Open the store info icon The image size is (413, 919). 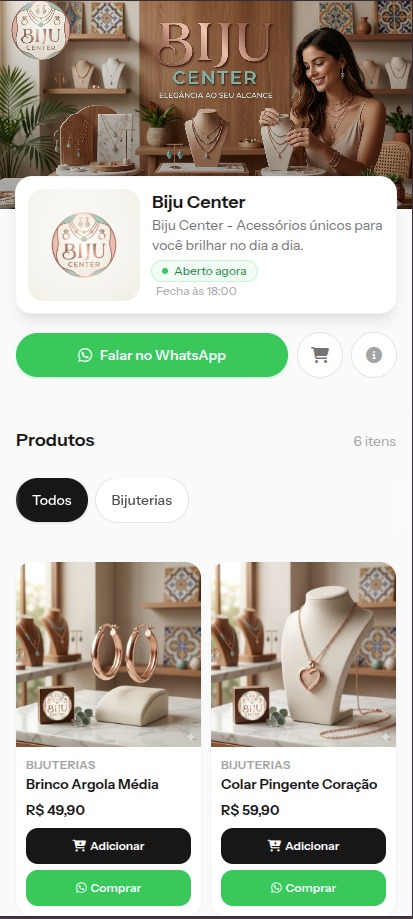(x=374, y=355)
